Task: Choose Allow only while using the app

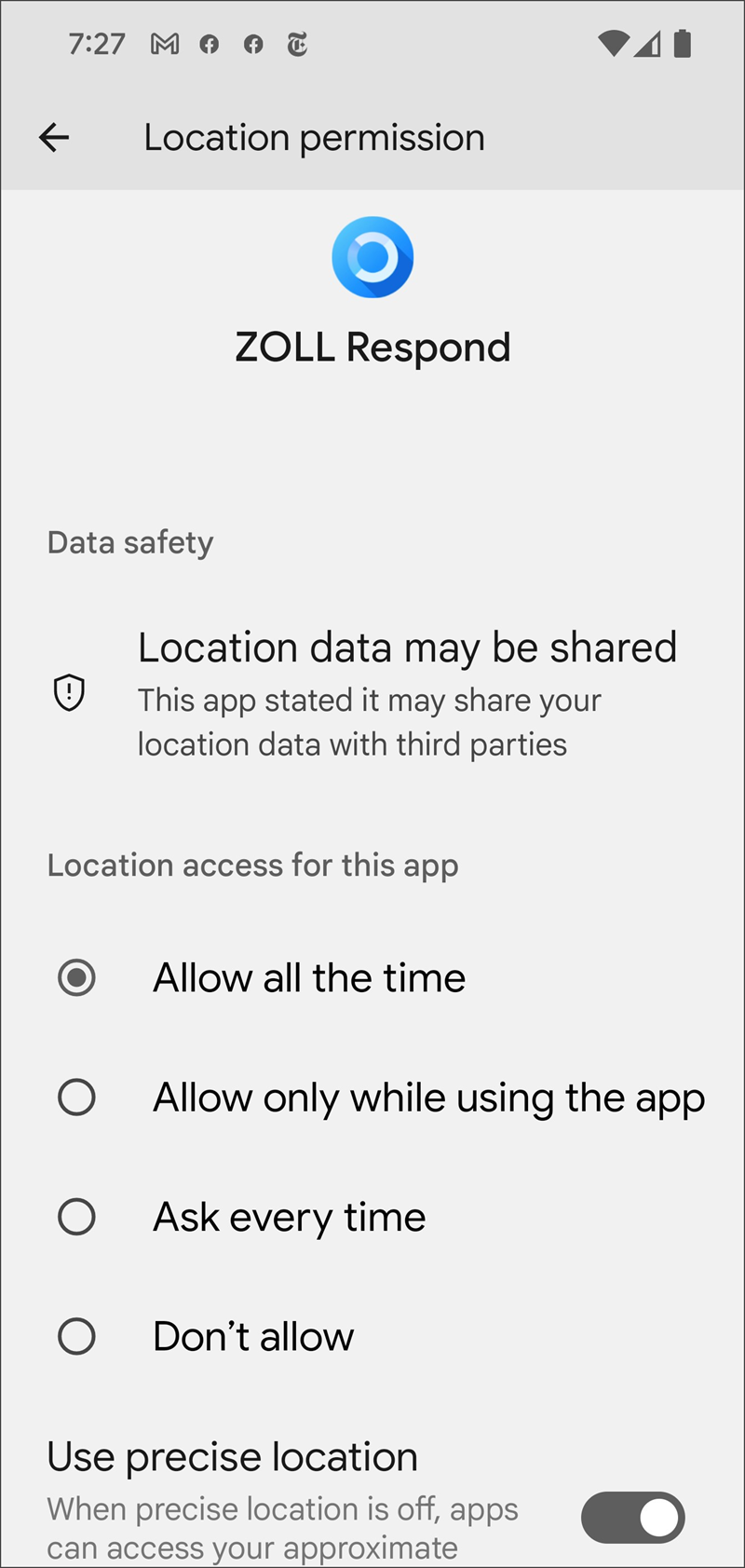Action: pos(76,1098)
